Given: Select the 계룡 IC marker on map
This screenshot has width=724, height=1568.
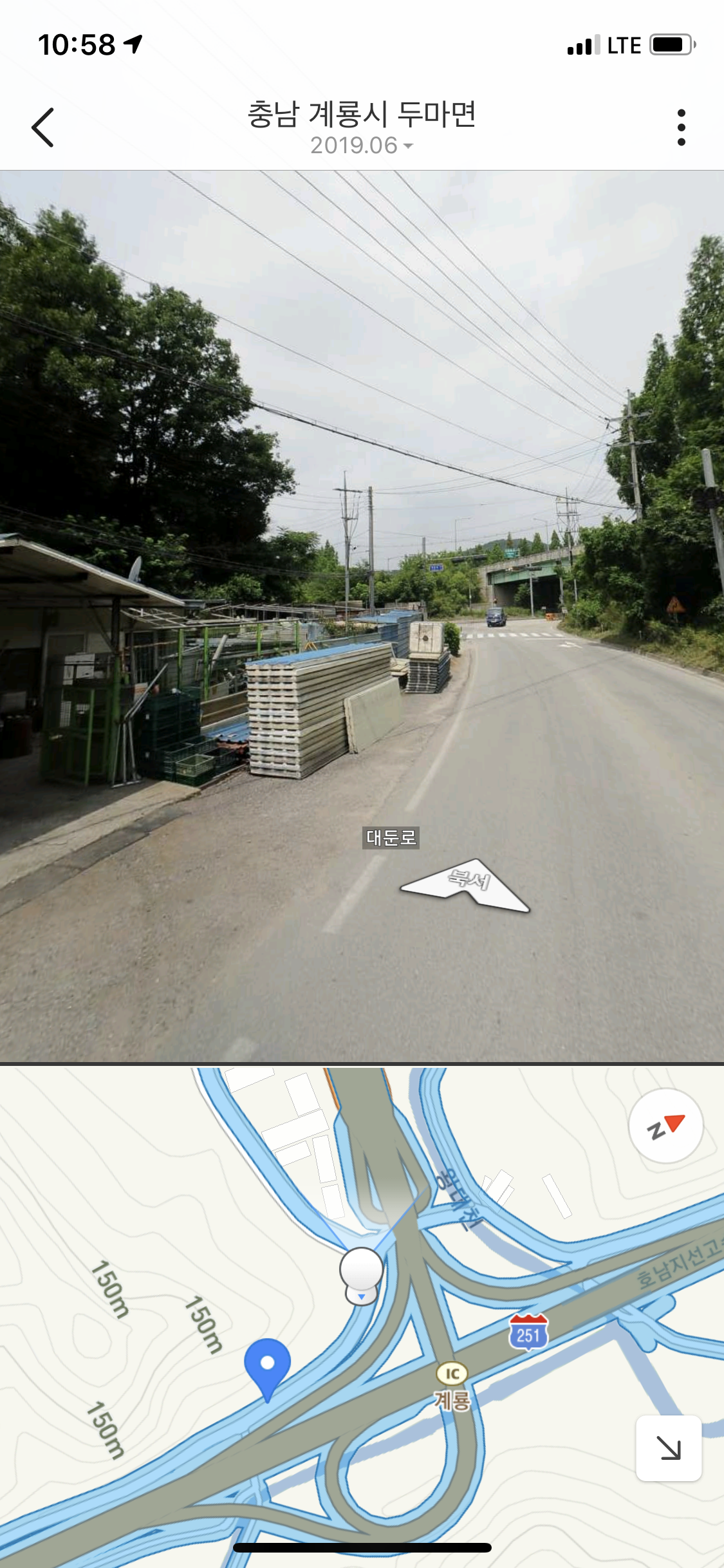Looking at the screenshot, I should [452, 1374].
